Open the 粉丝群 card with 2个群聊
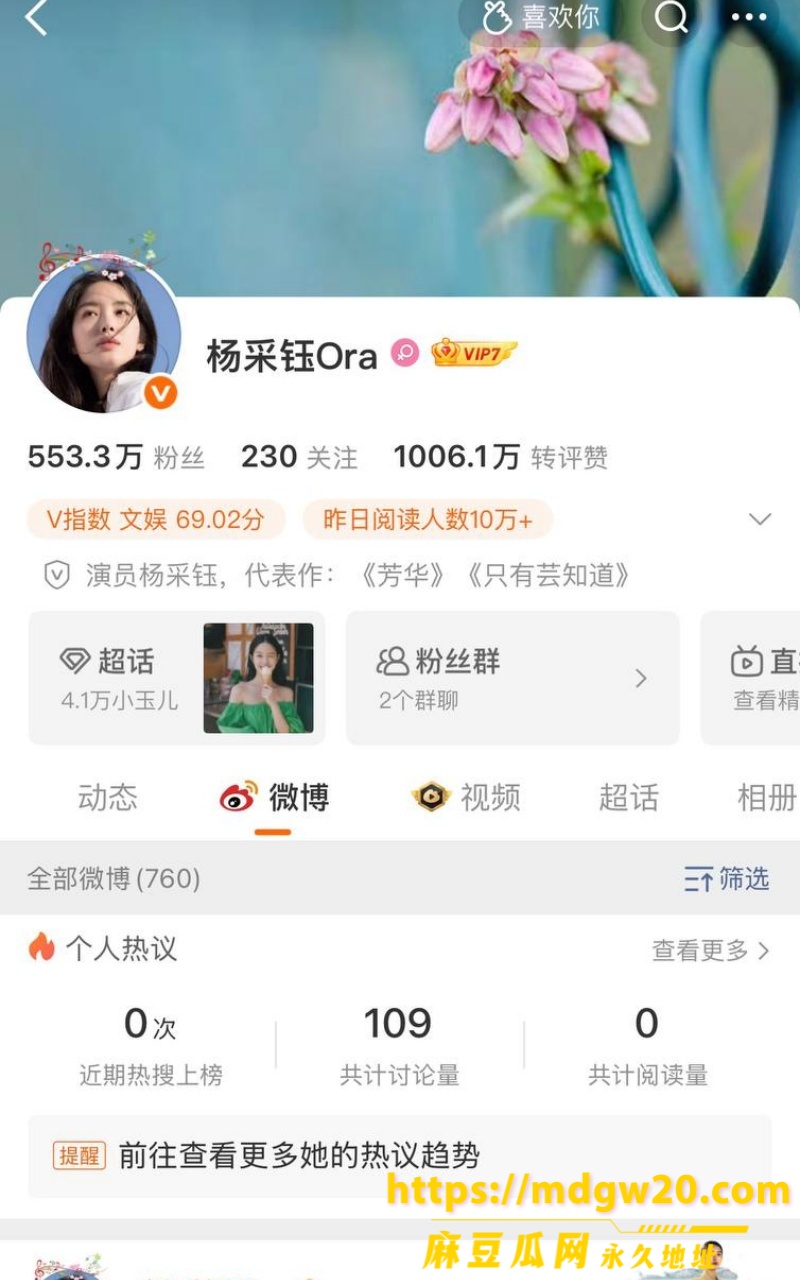800x1280 pixels. click(513, 678)
